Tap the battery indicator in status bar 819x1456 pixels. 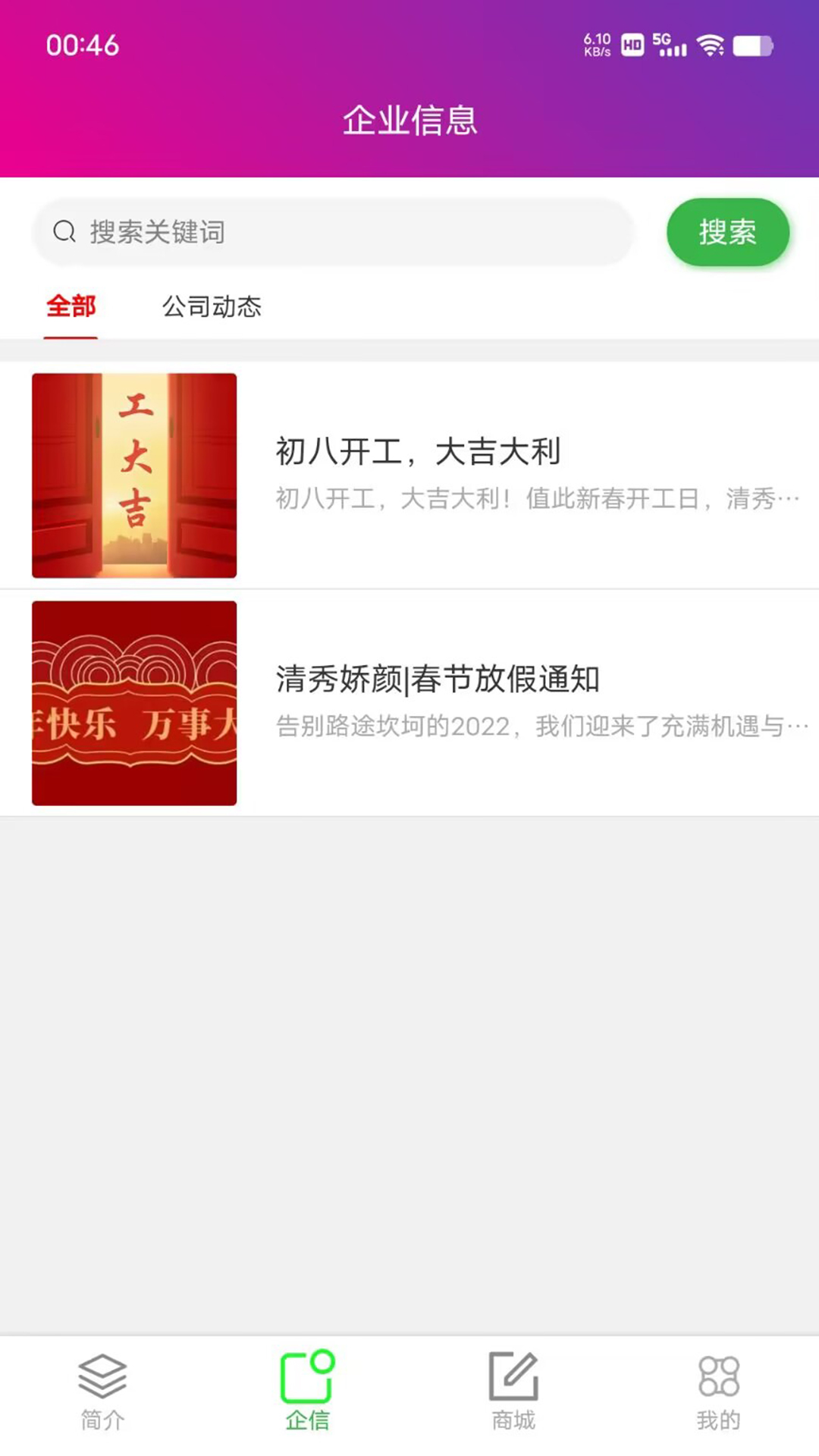[x=753, y=45]
